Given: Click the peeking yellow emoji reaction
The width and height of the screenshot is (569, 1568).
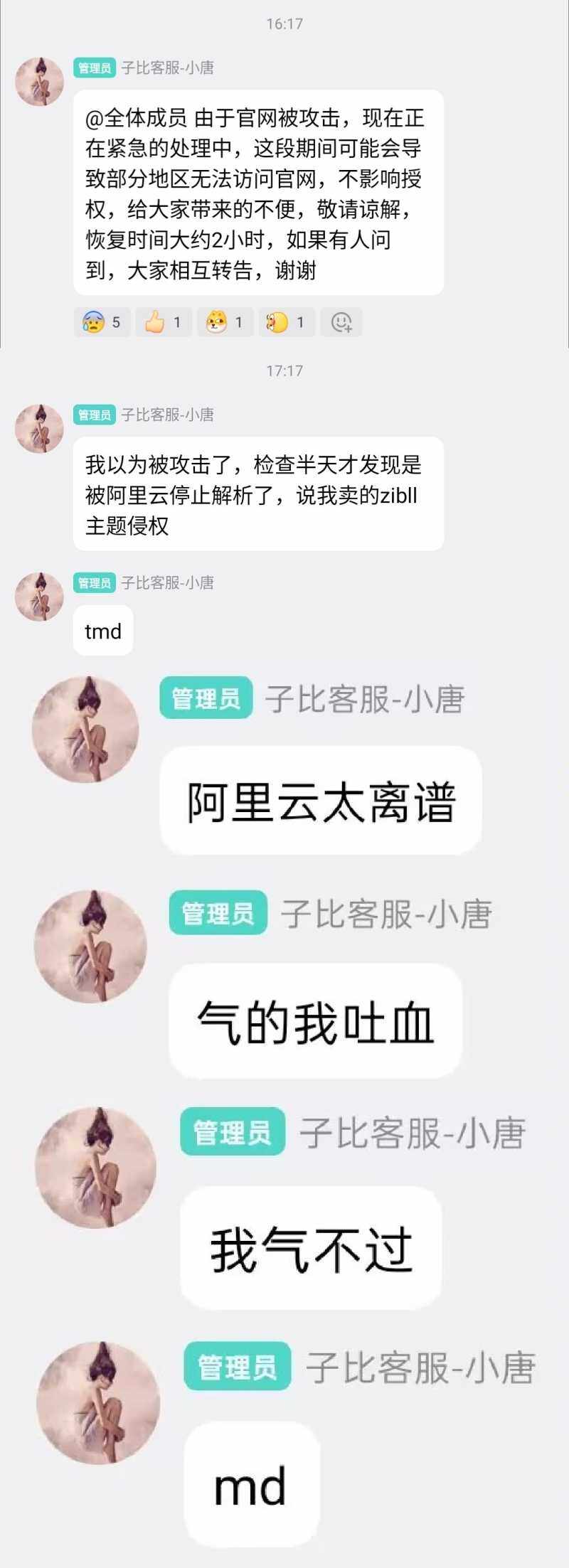Looking at the screenshot, I should (286, 321).
